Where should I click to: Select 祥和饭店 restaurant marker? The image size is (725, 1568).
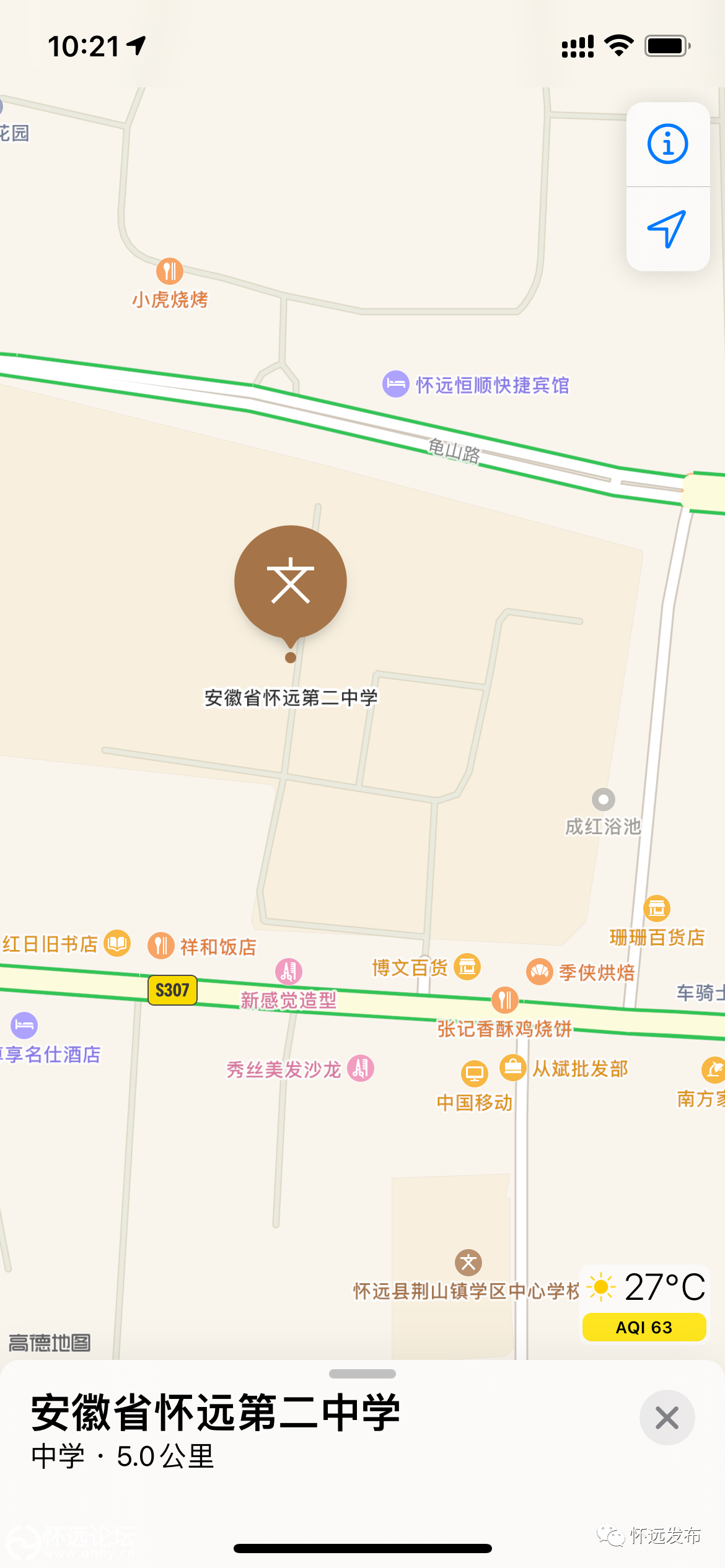[x=160, y=946]
